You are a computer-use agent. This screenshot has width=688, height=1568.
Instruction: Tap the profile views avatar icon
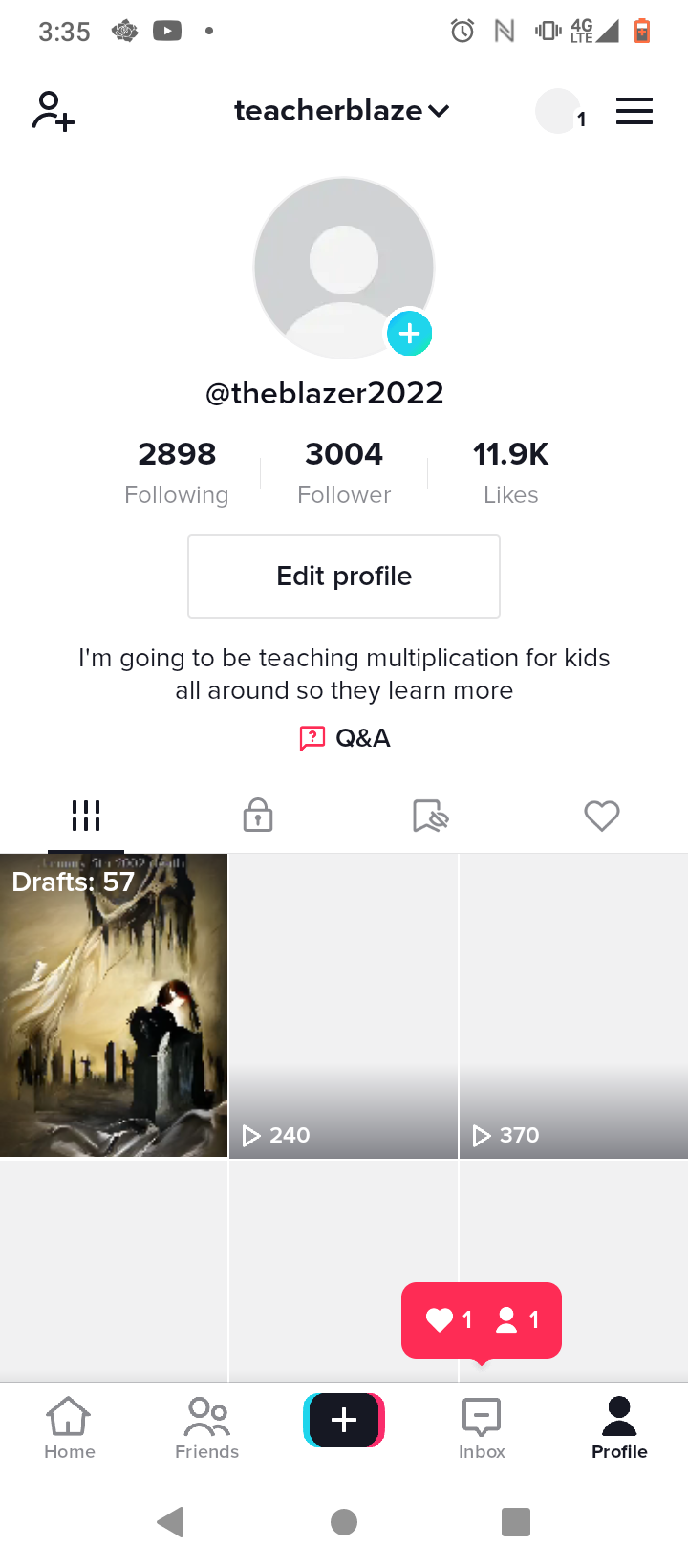tap(561, 111)
